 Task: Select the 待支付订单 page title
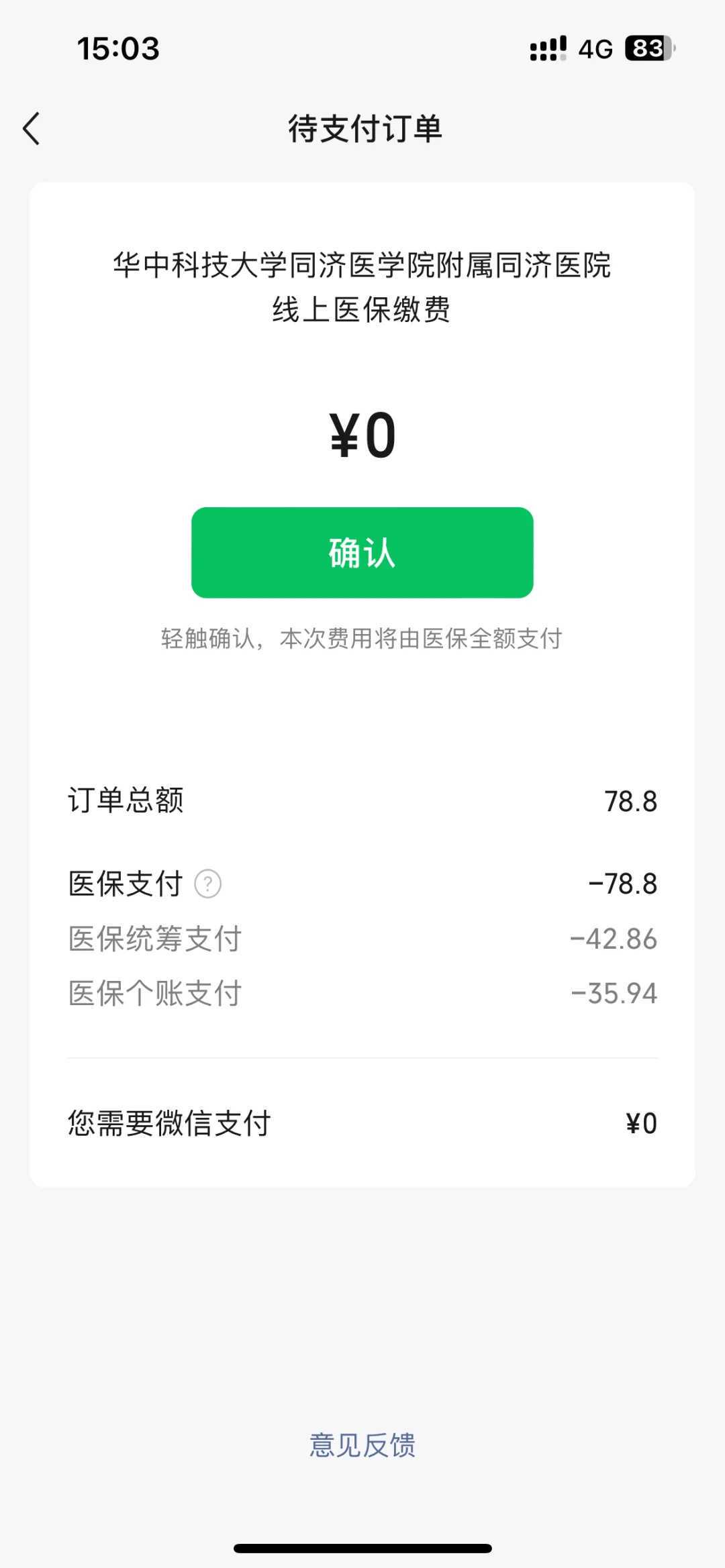tap(362, 129)
